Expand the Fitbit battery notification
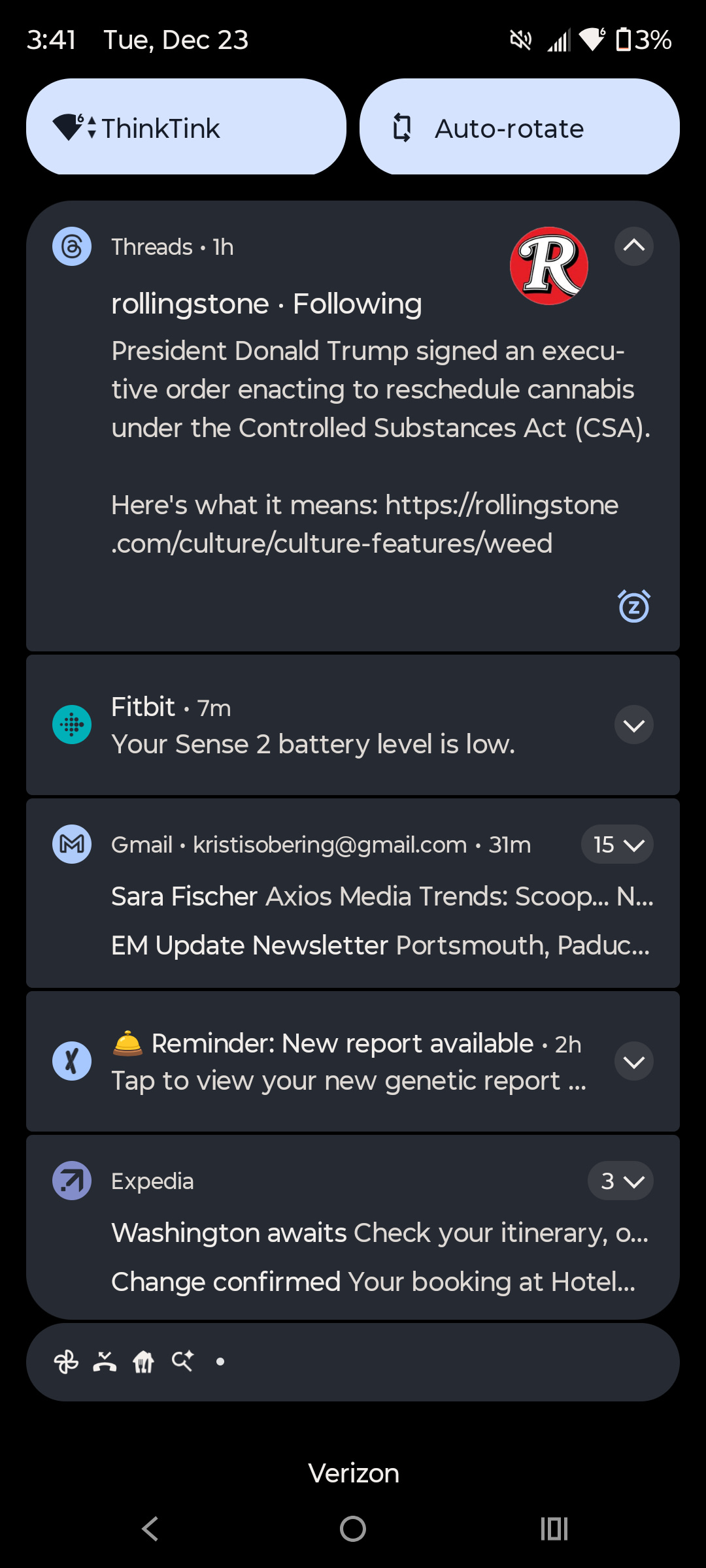 coord(633,725)
